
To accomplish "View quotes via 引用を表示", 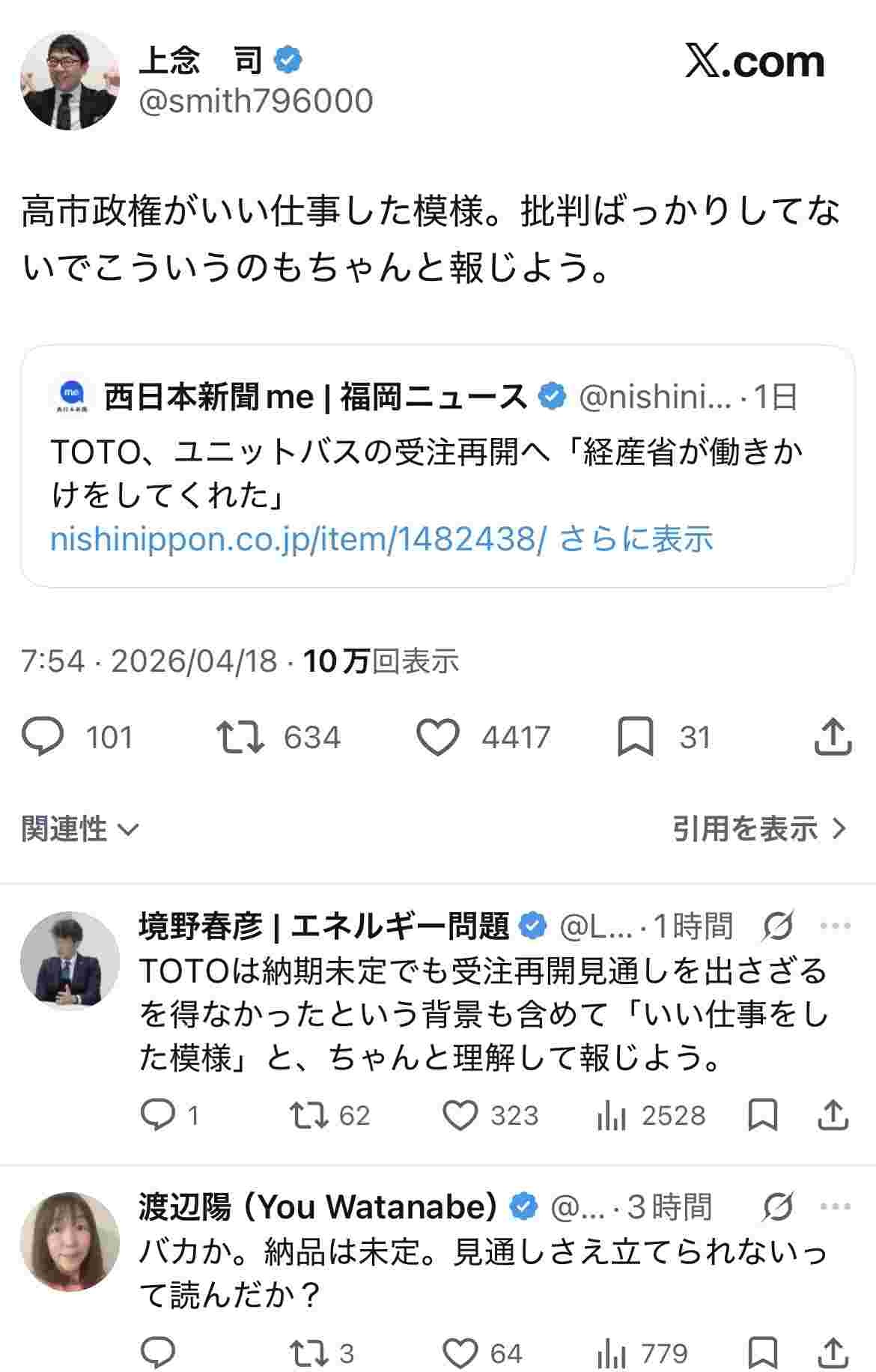I will click(x=759, y=829).
